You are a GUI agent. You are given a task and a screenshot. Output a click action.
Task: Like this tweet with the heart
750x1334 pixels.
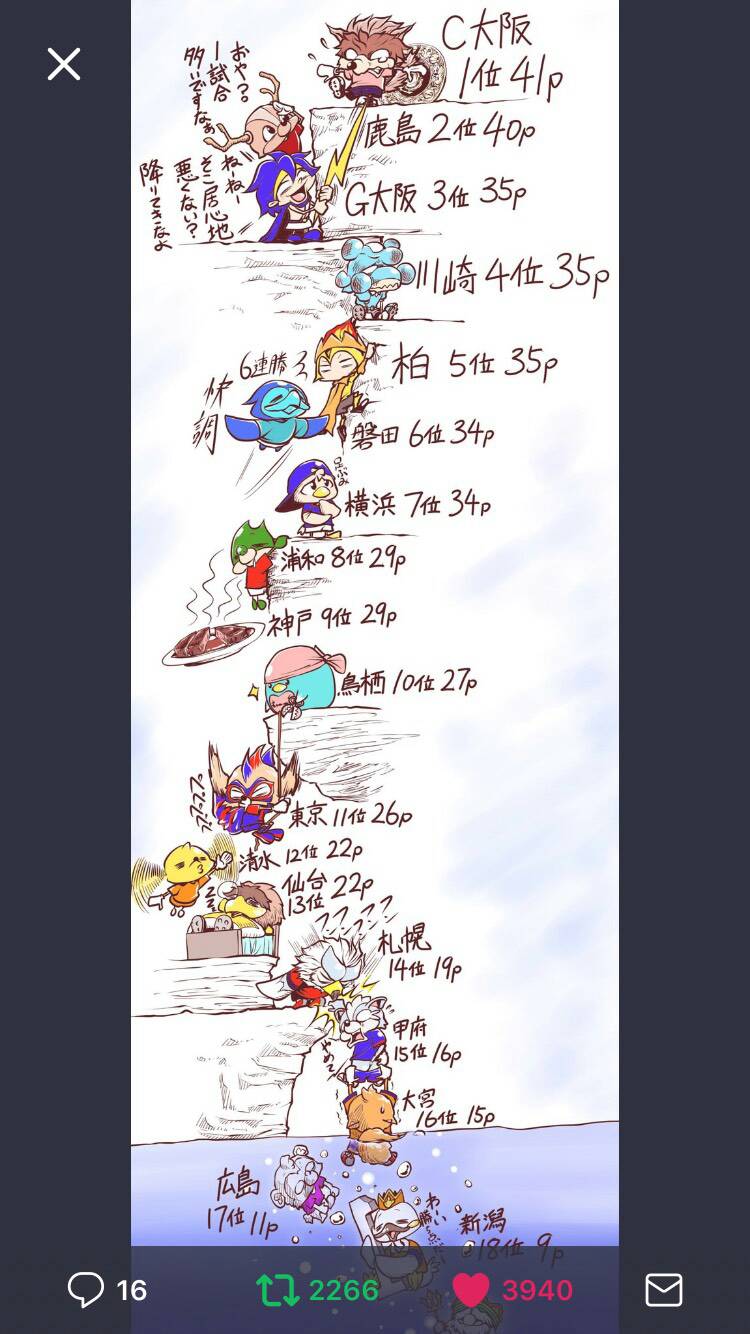coord(471,1290)
